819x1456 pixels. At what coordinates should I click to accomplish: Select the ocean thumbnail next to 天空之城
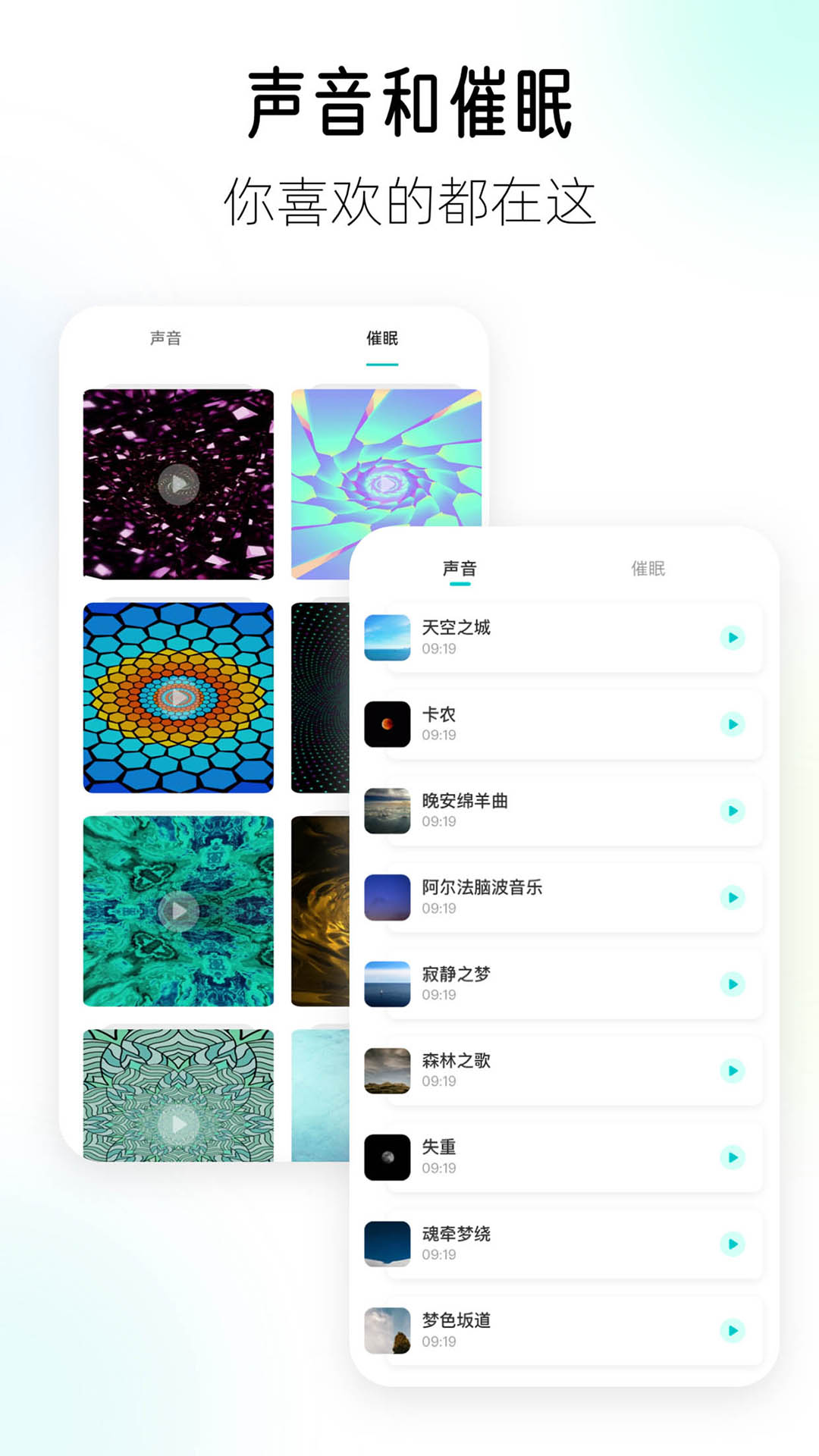(387, 637)
